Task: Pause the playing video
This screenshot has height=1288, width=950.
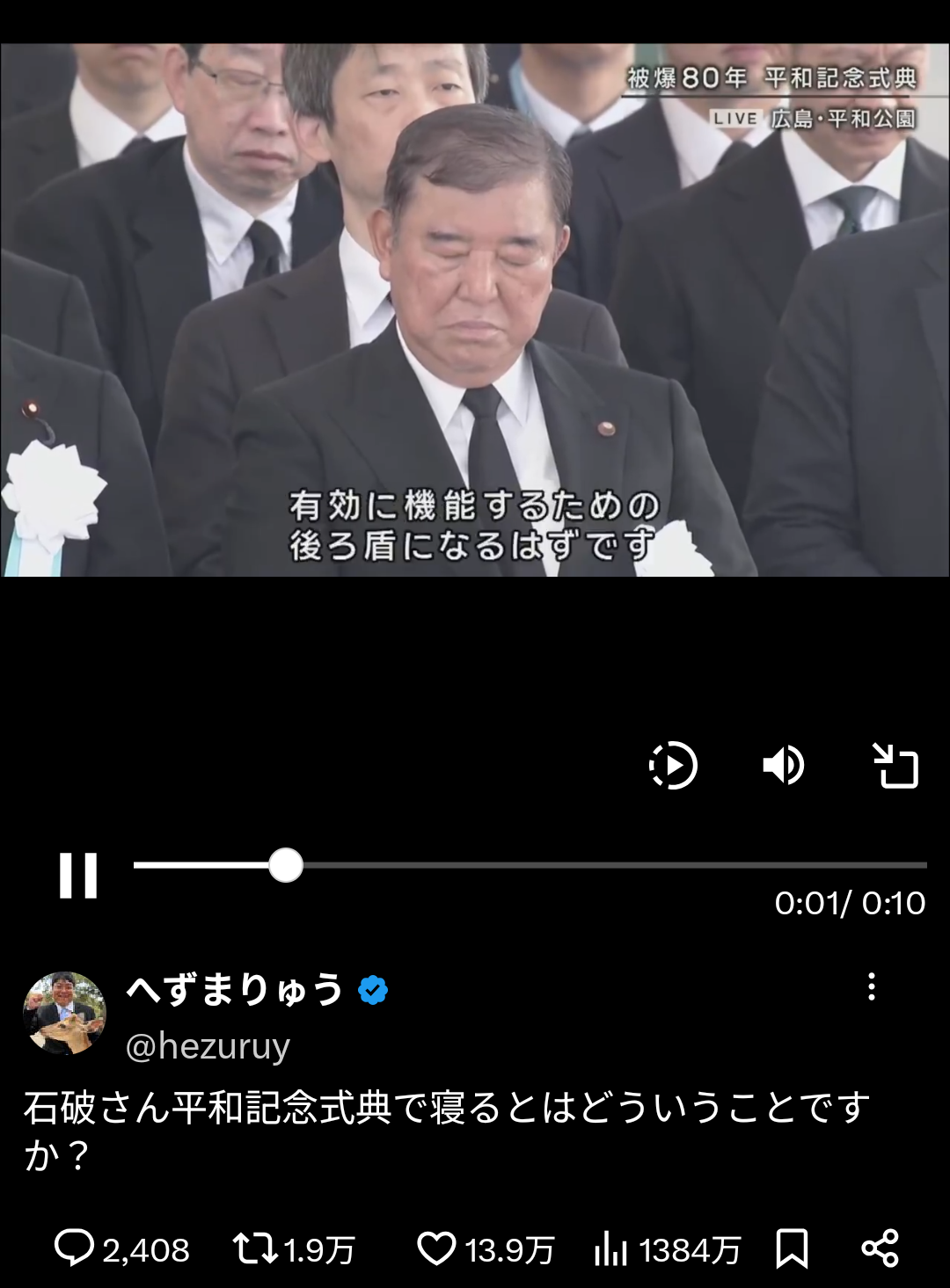Action: [78, 875]
